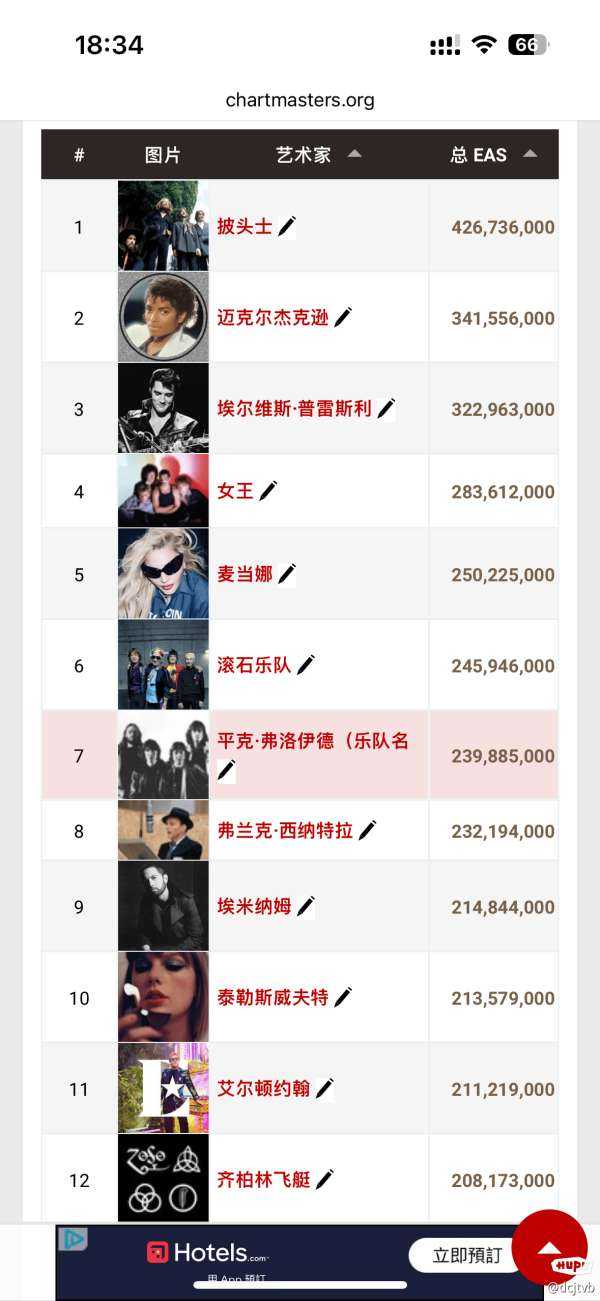Open artist link 平克·弗洛伊德
The width and height of the screenshot is (600, 1301).
point(312,742)
